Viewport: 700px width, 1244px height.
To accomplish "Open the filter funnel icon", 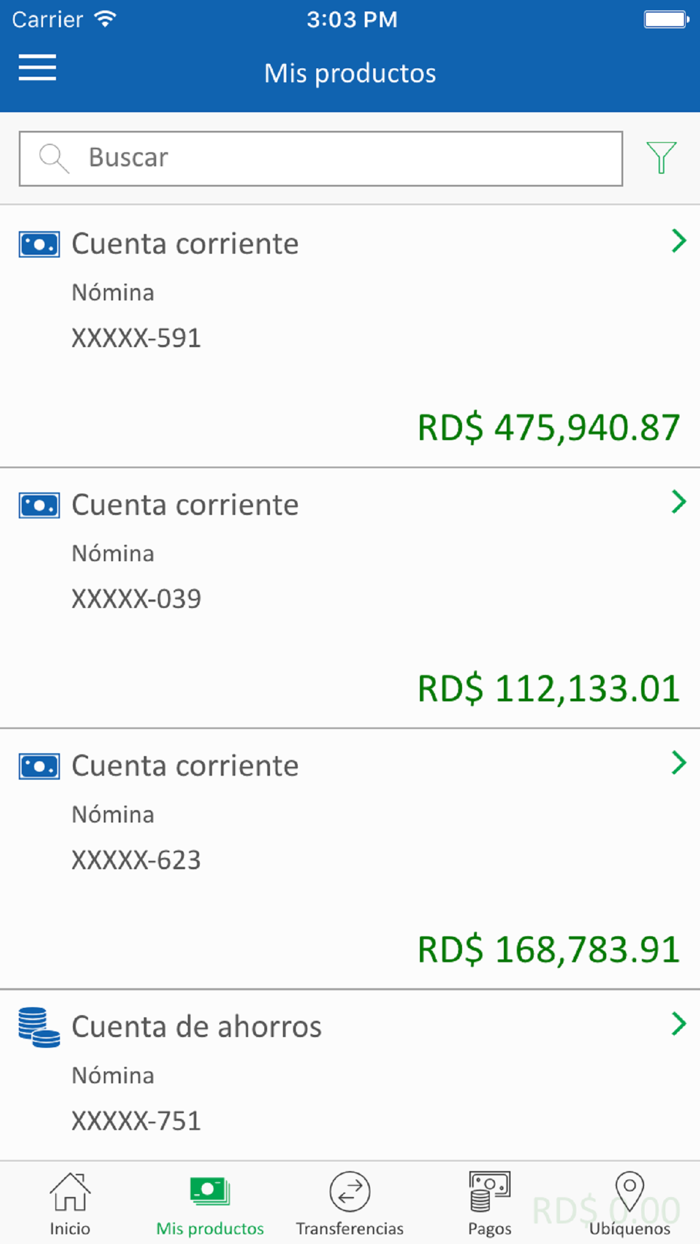I will [661, 158].
